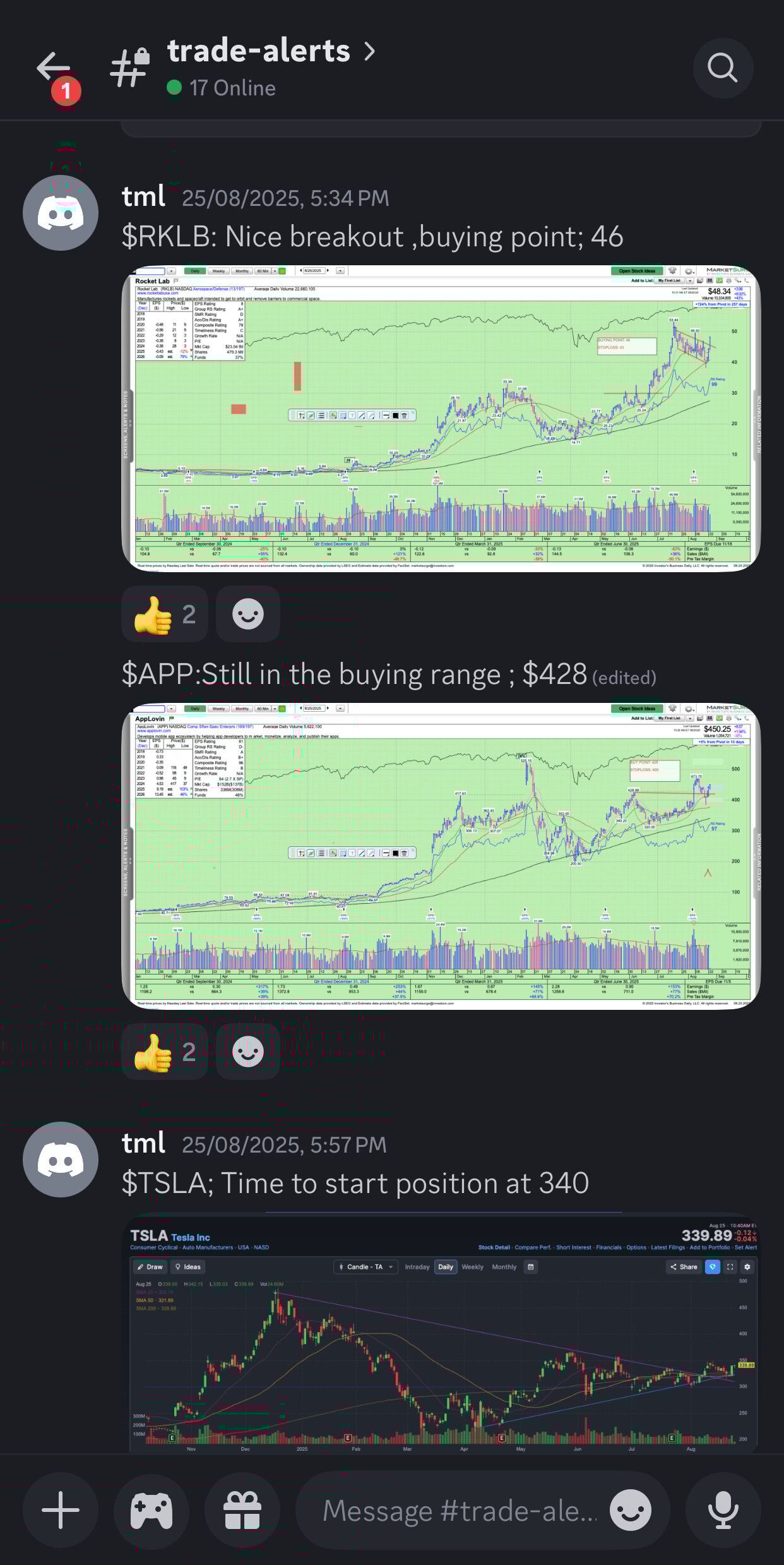Viewport: 784px width, 1565px height.
Task: Open the Rocket Lab chart image
Action: point(441,419)
